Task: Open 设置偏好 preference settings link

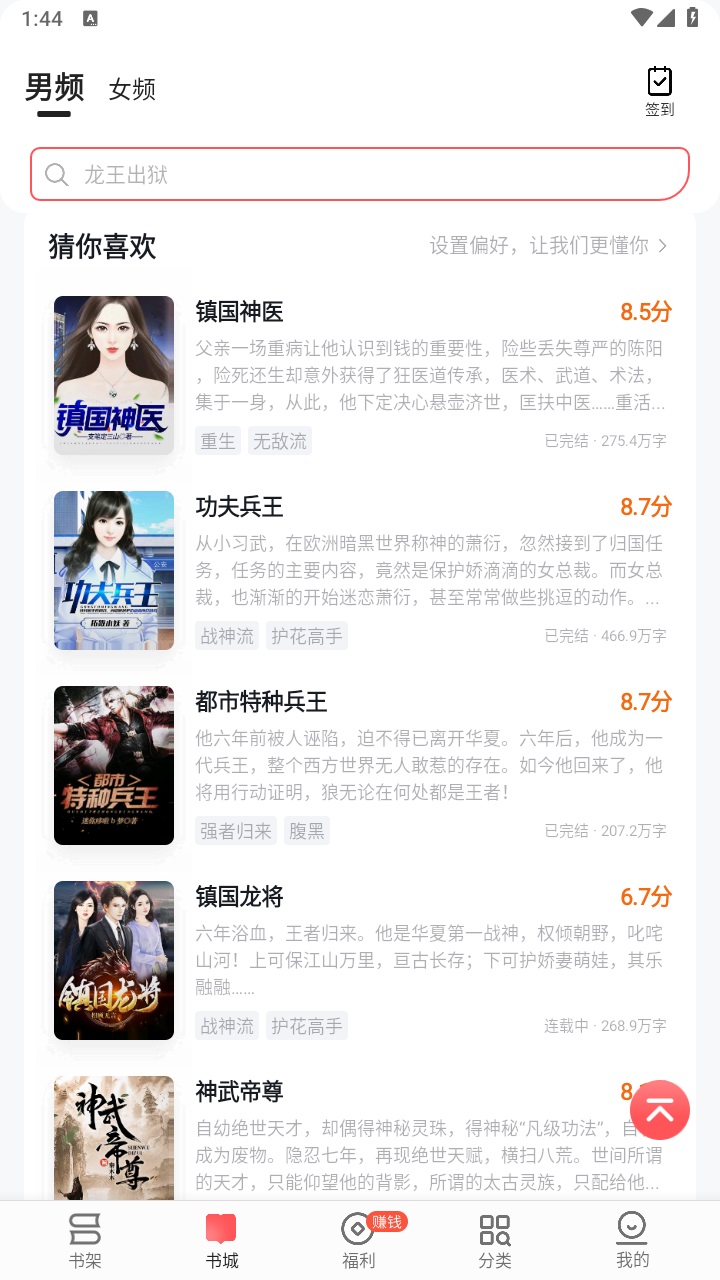Action: (x=548, y=246)
